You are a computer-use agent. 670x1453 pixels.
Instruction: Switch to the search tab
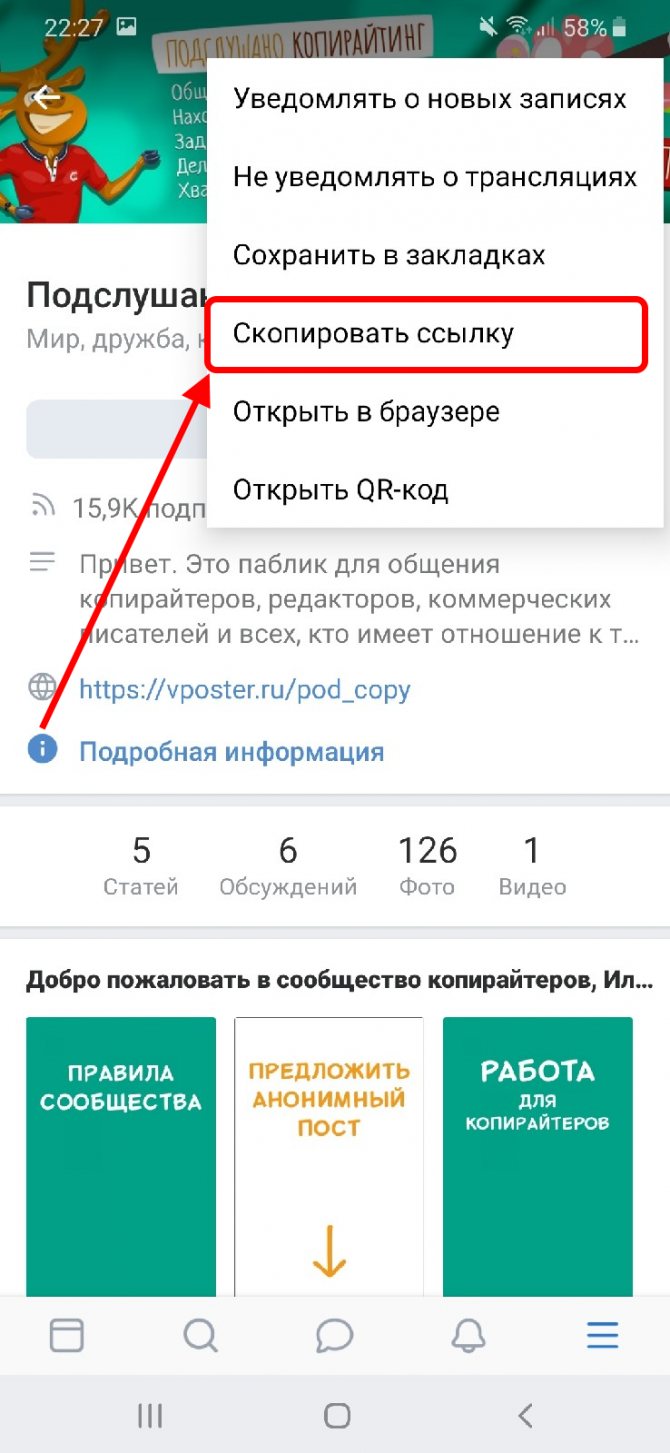(200, 1335)
